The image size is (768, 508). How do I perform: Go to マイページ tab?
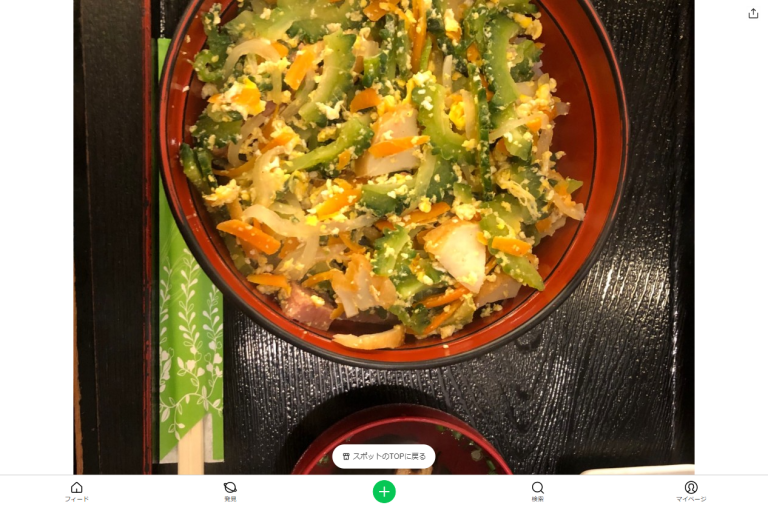691,491
